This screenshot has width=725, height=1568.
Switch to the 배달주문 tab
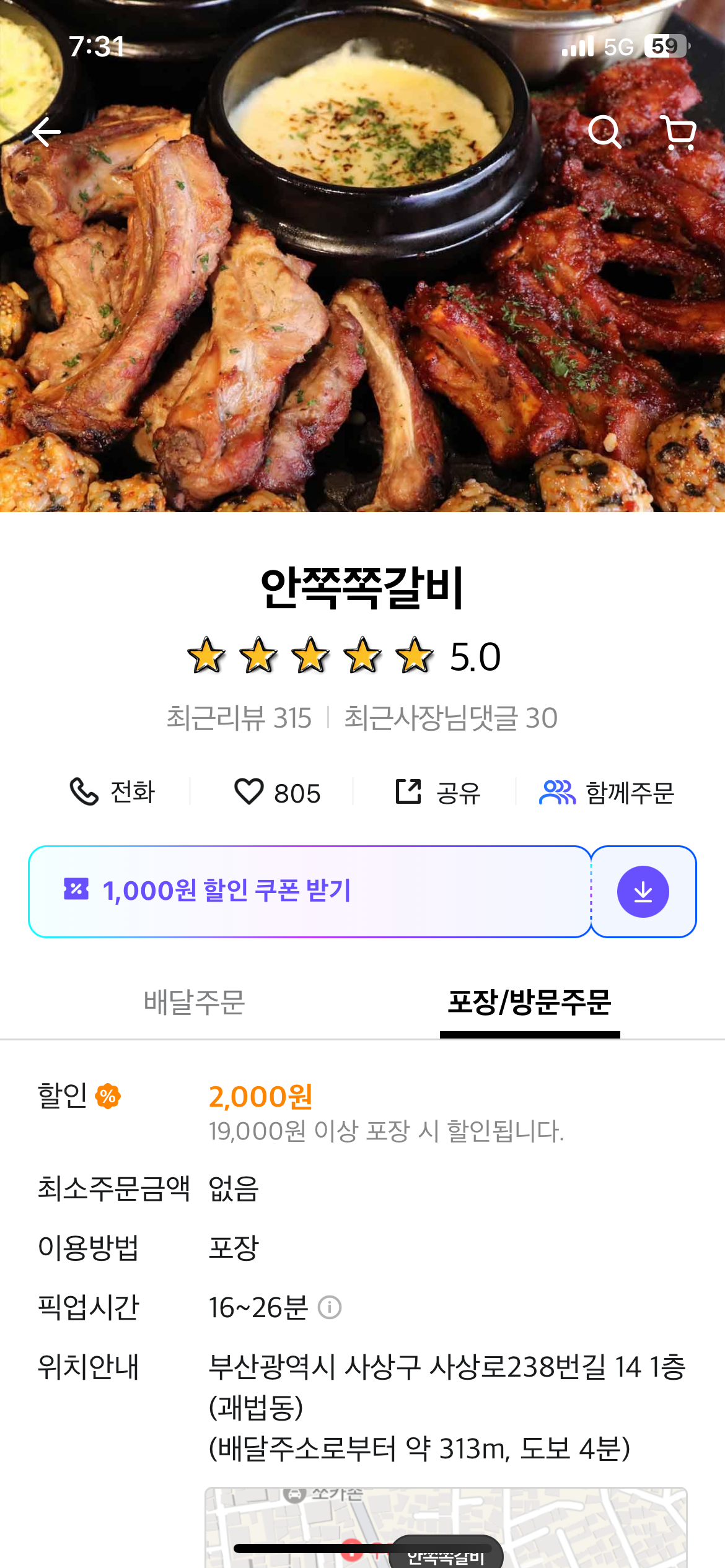point(195,1002)
